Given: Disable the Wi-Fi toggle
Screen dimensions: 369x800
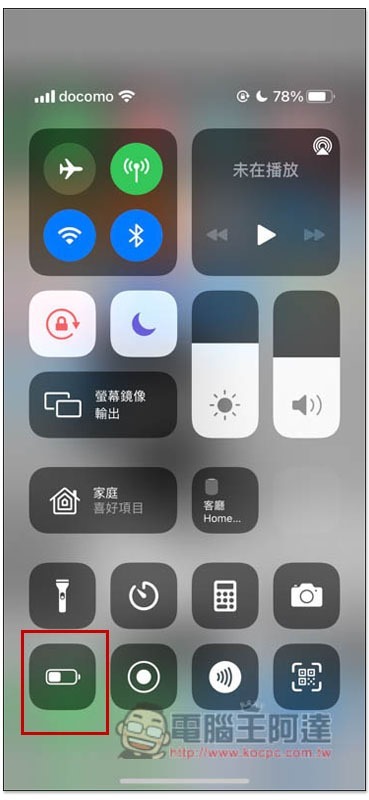Looking at the screenshot, I should click(x=70, y=236).
